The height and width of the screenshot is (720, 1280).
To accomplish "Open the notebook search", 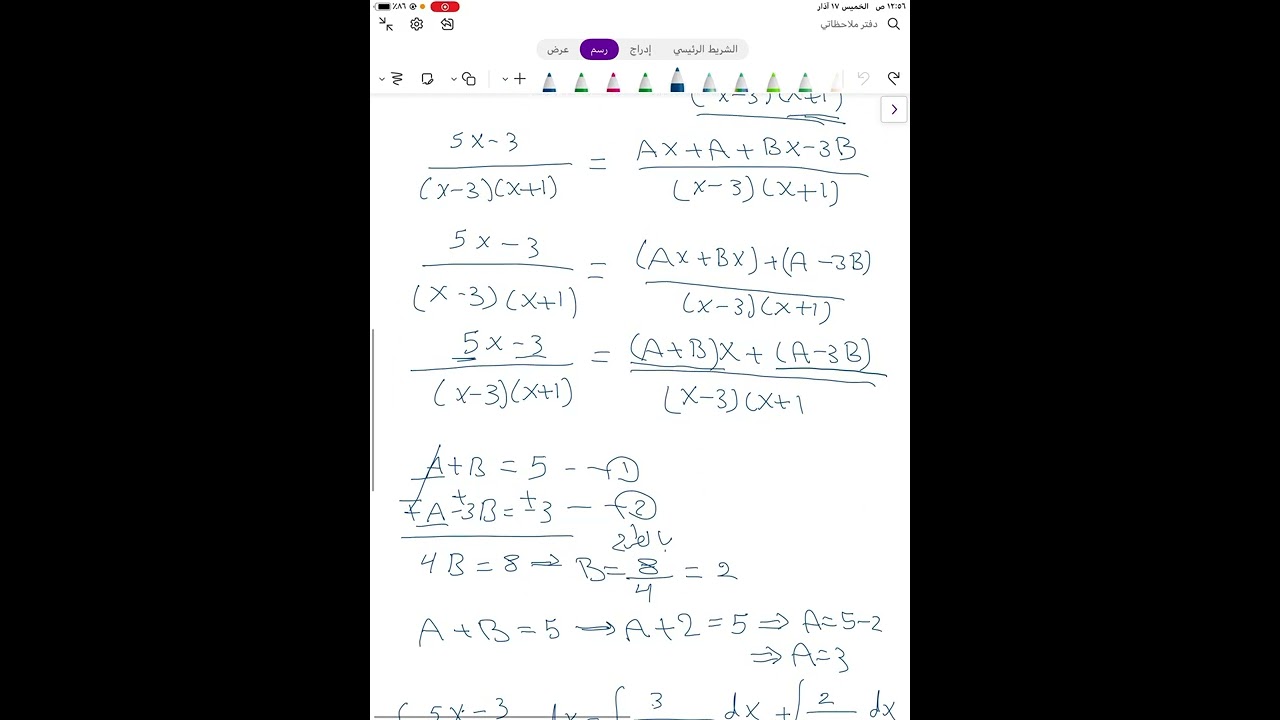I will (x=894, y=24).
